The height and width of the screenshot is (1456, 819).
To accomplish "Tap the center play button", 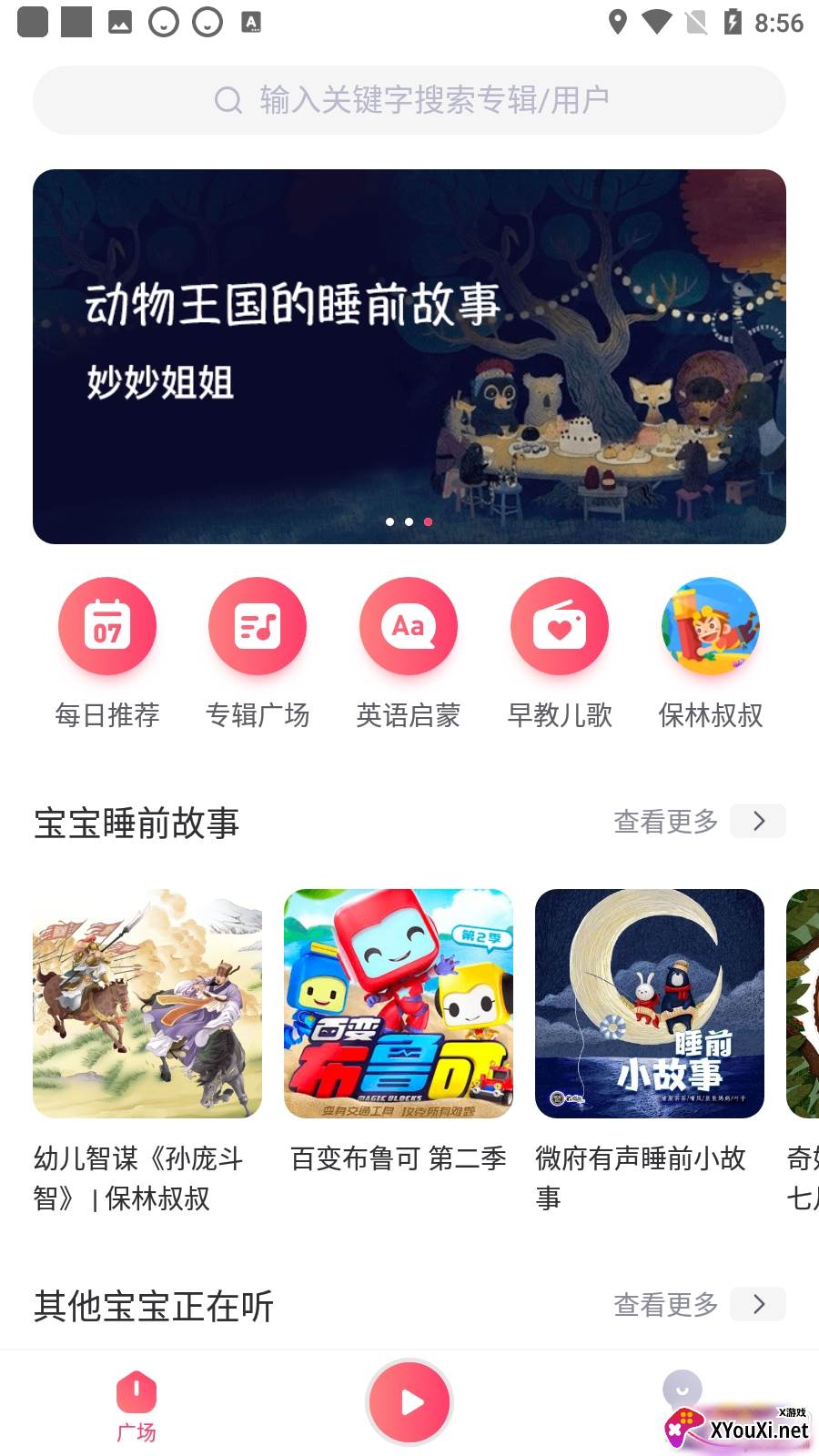I will pyautogui.click(x=409, y=1402).
